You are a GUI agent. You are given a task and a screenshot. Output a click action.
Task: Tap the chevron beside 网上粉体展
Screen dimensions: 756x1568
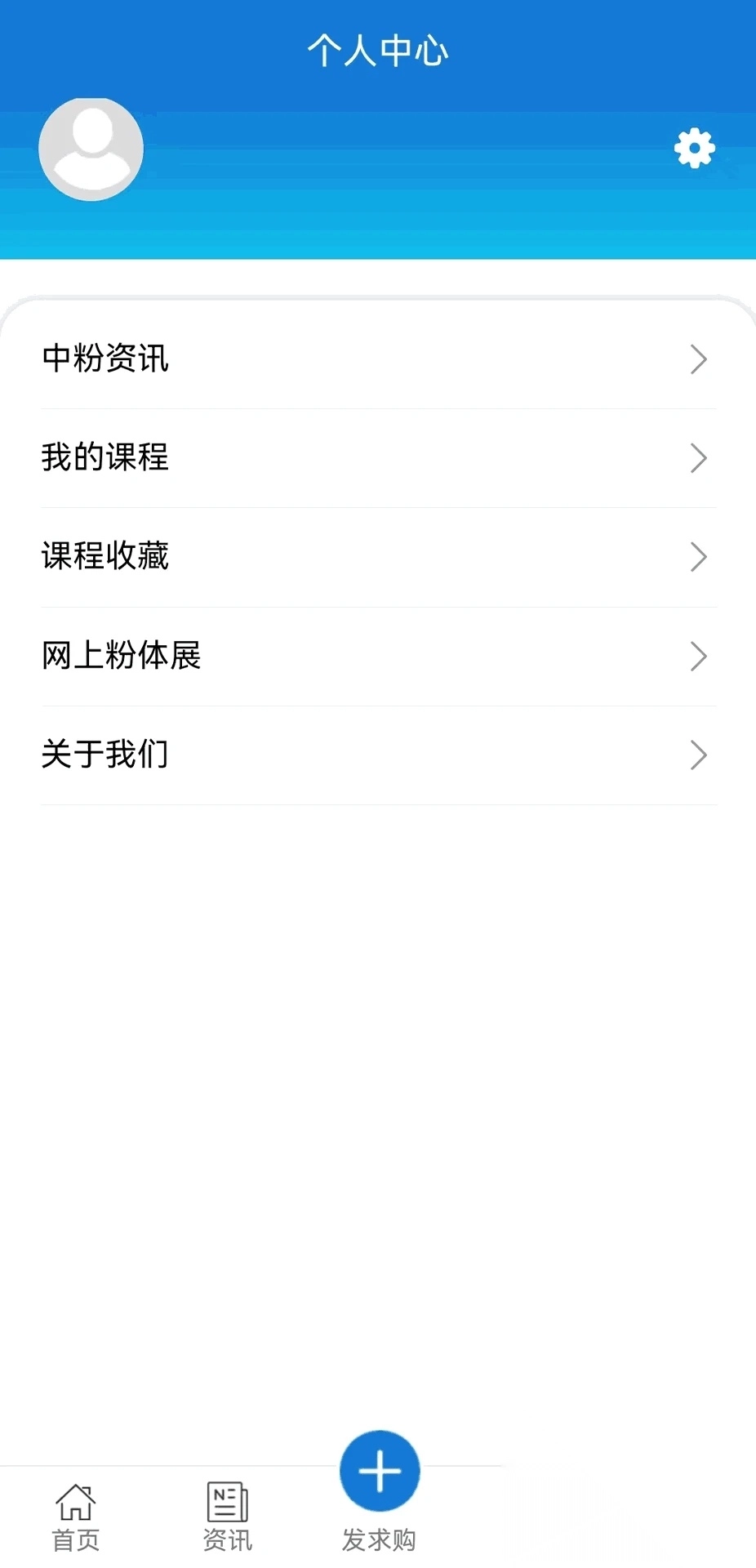[698, 657]
